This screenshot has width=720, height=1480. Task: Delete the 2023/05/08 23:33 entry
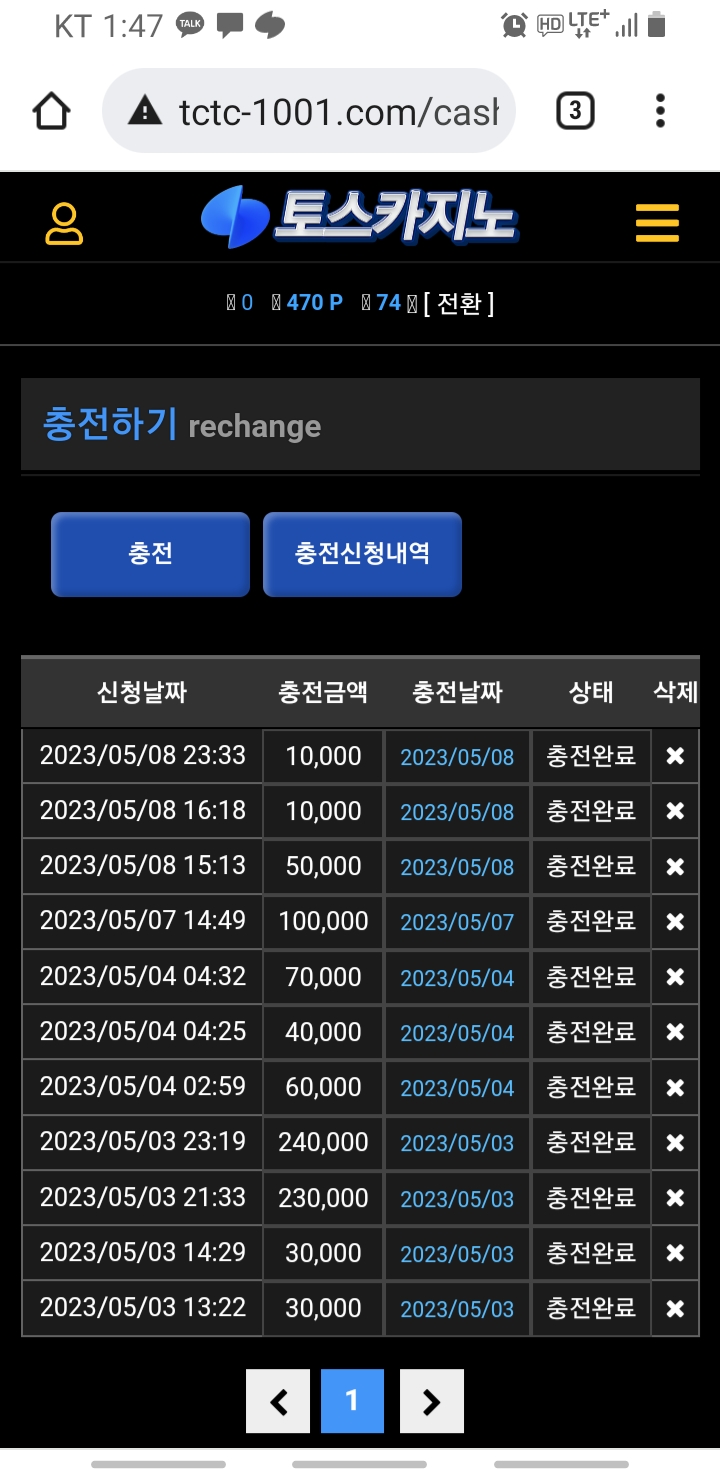click(675, 756)
